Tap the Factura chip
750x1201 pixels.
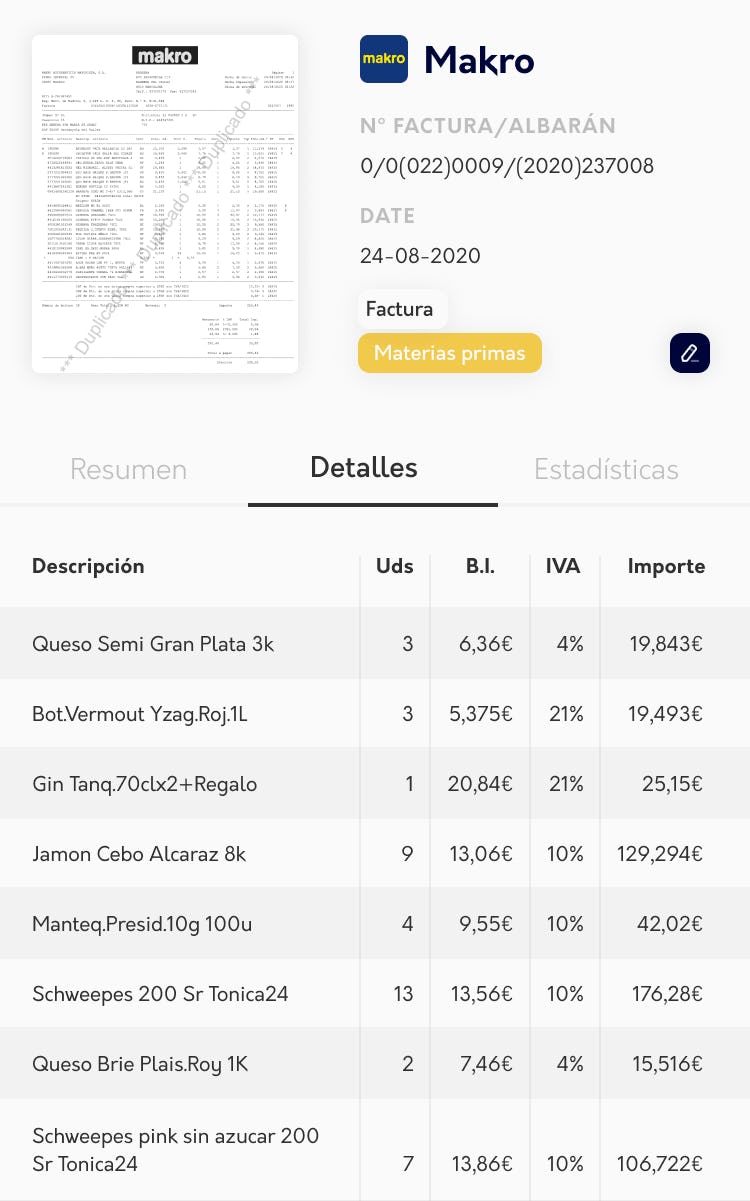tap(401, 309)
